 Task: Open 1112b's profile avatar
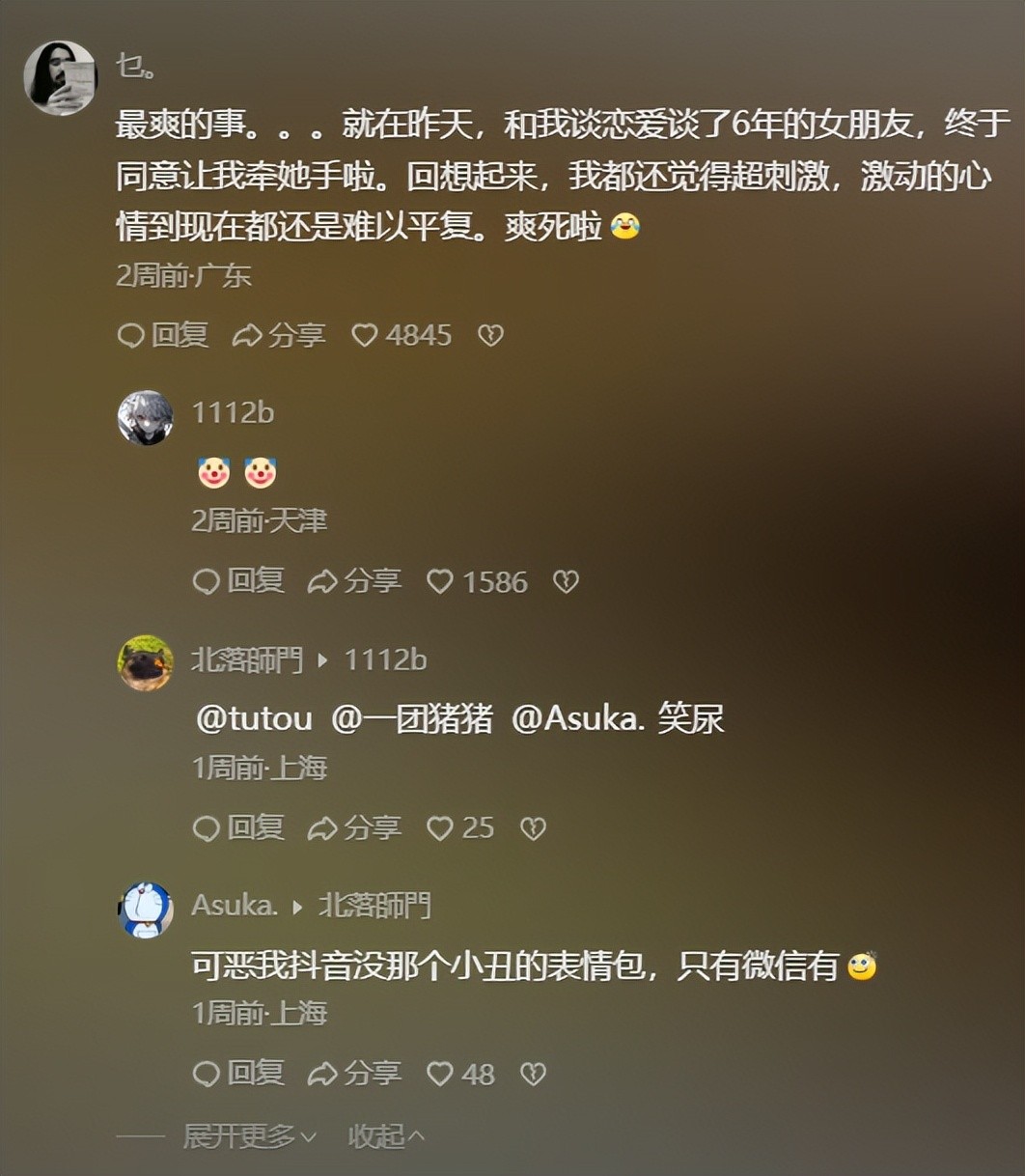click(x=145, y=418)
